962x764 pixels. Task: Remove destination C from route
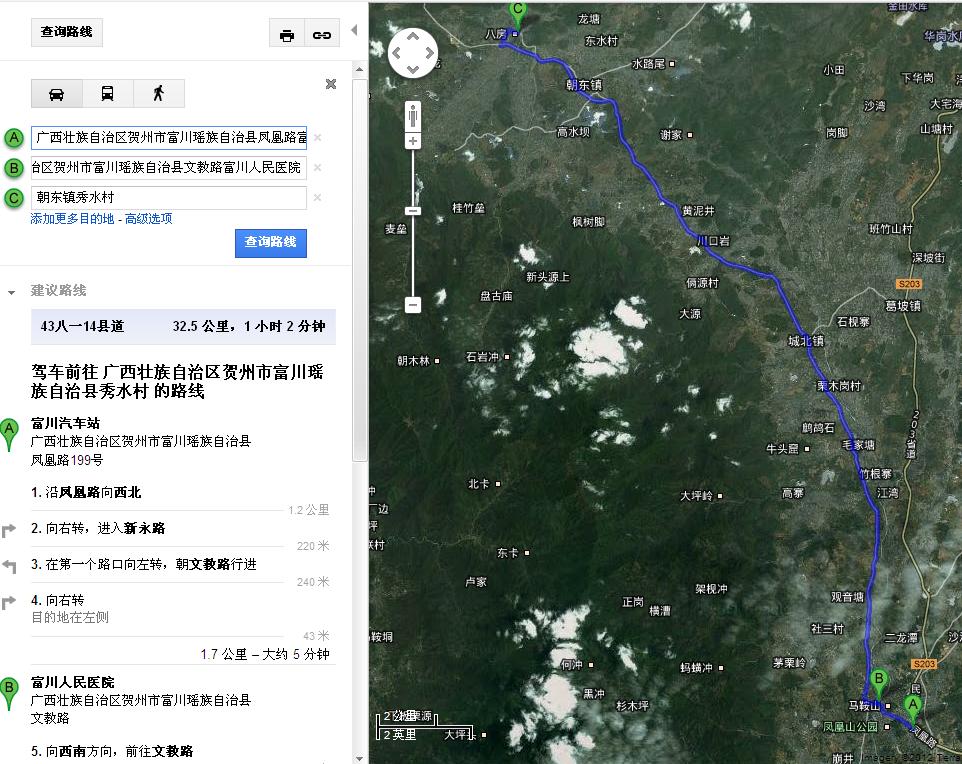[x=317, y=198]
